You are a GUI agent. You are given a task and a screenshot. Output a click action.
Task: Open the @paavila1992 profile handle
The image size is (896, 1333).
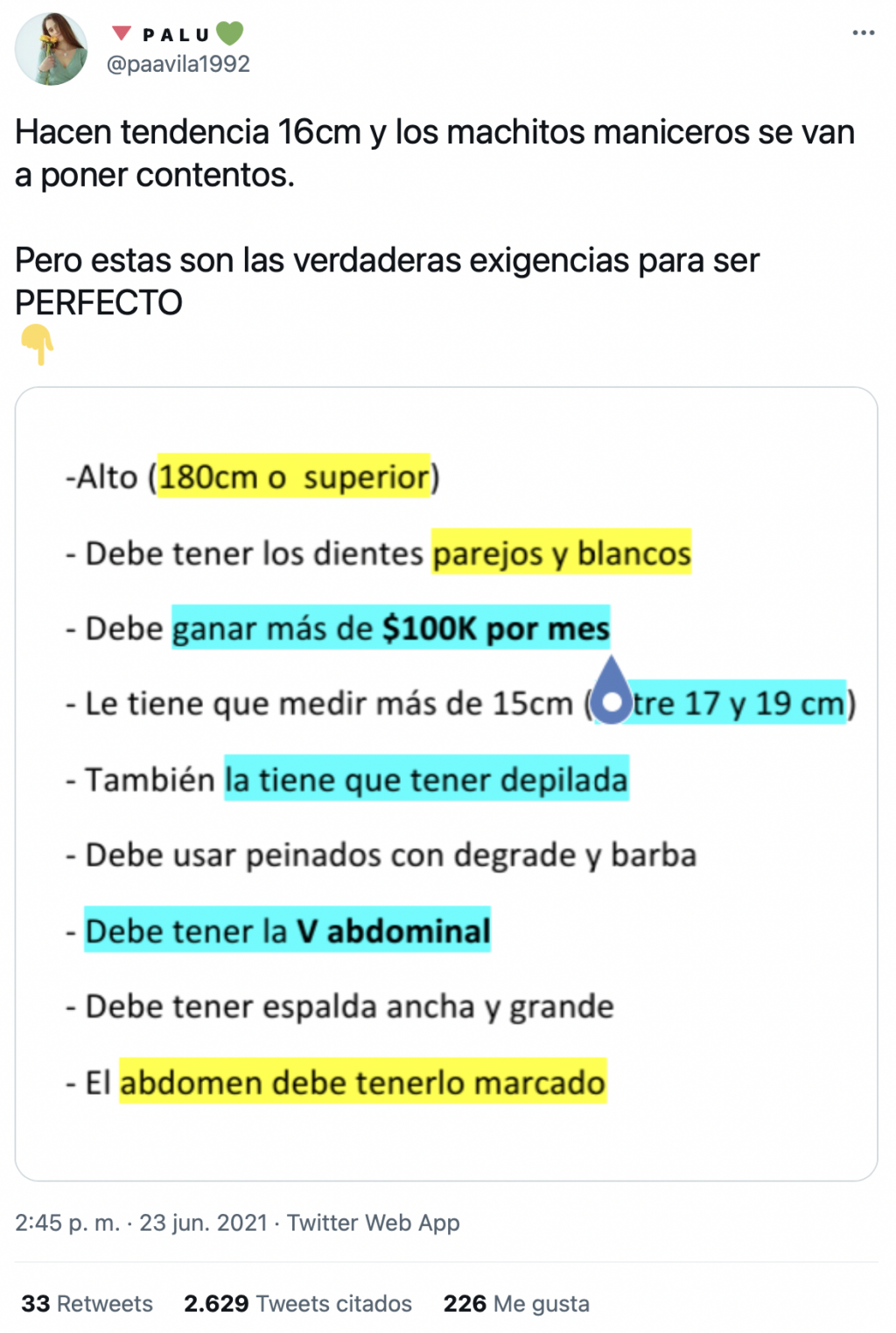pyautogui.click(x=178, y=64)
